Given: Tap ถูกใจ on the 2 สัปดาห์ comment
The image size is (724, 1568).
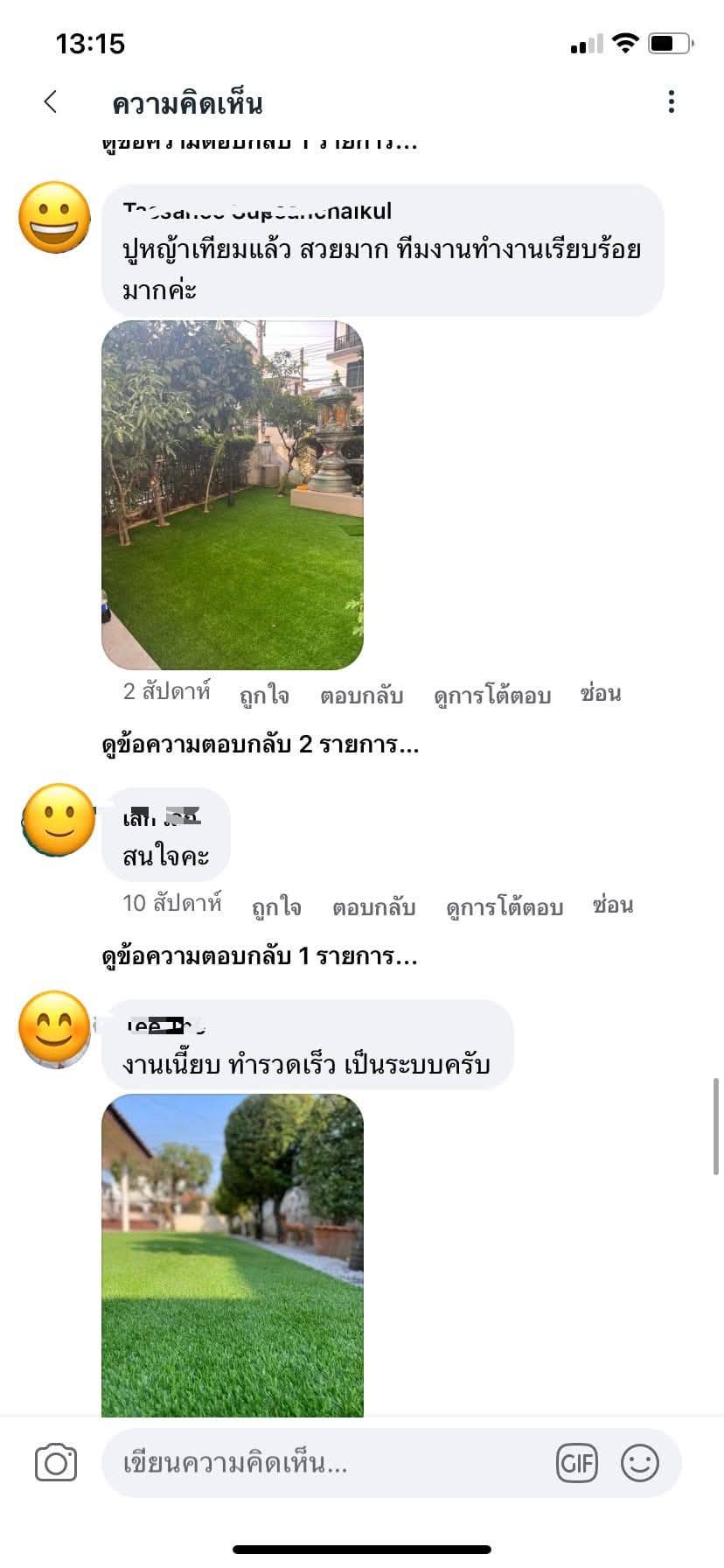Looking at the screenshot, I should pos(264,695).
